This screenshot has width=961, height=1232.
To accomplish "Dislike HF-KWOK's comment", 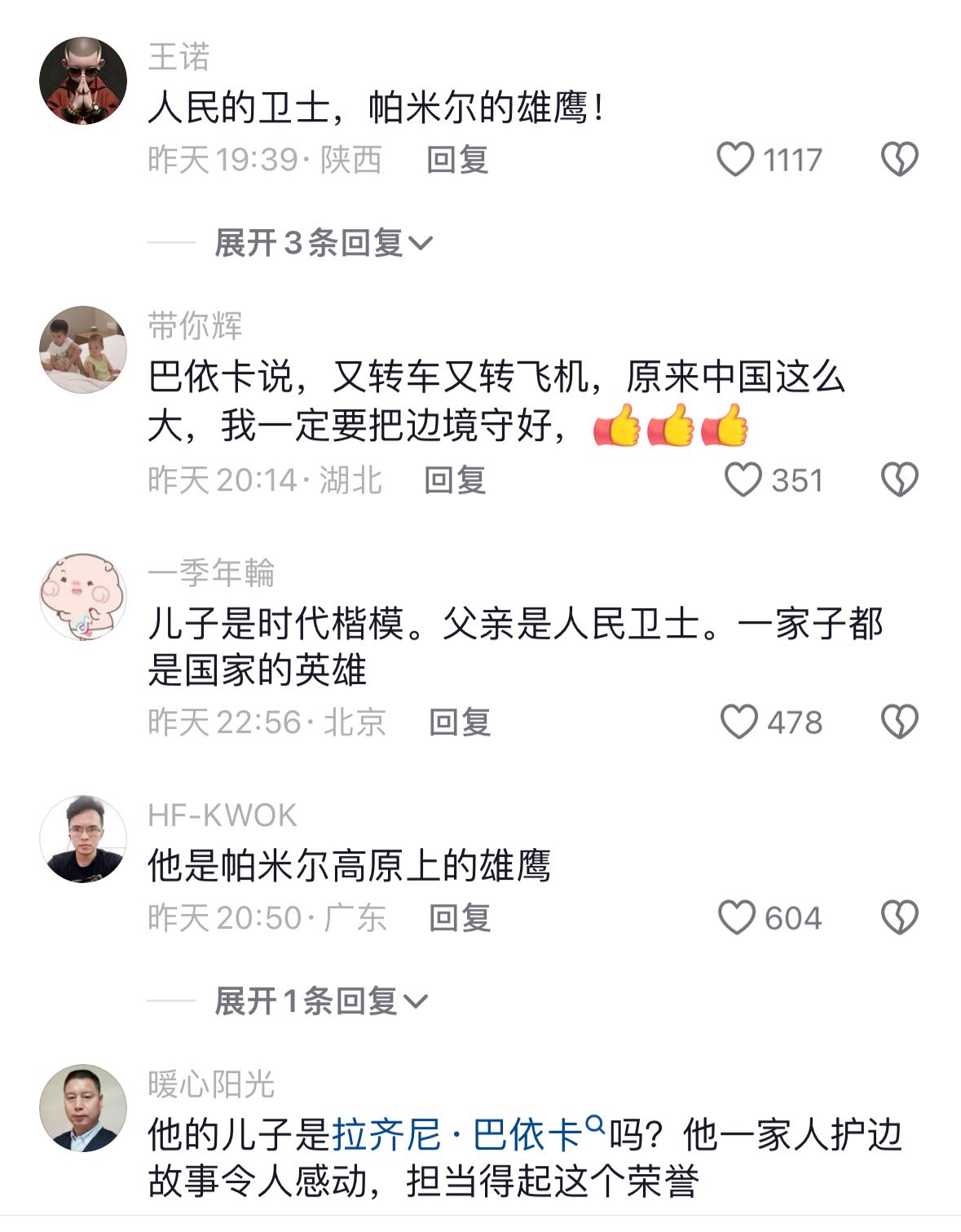I will (x=899, y=918).
